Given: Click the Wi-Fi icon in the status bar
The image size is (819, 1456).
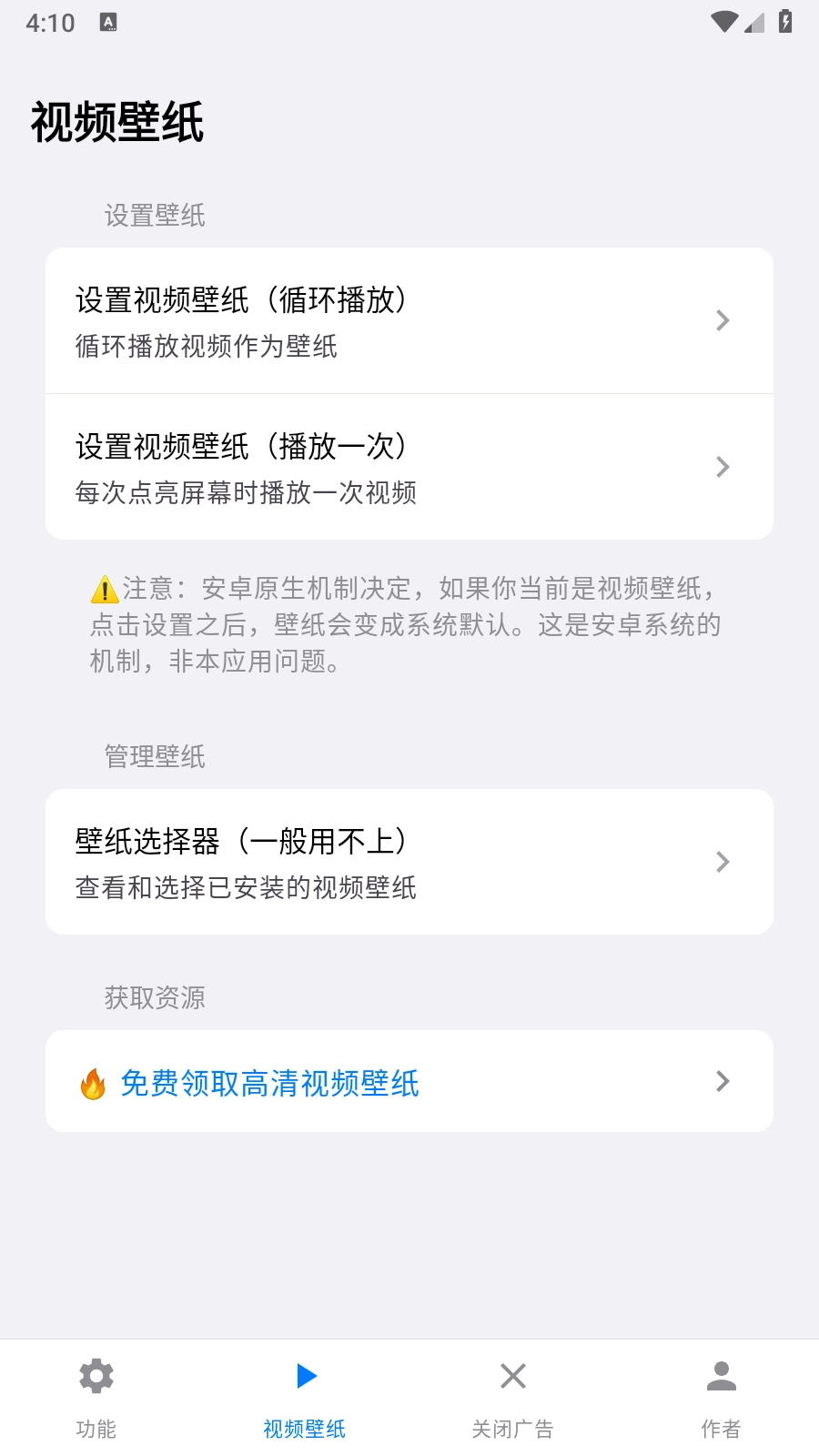Looking at the screenshot, I should tap(723, 20).
